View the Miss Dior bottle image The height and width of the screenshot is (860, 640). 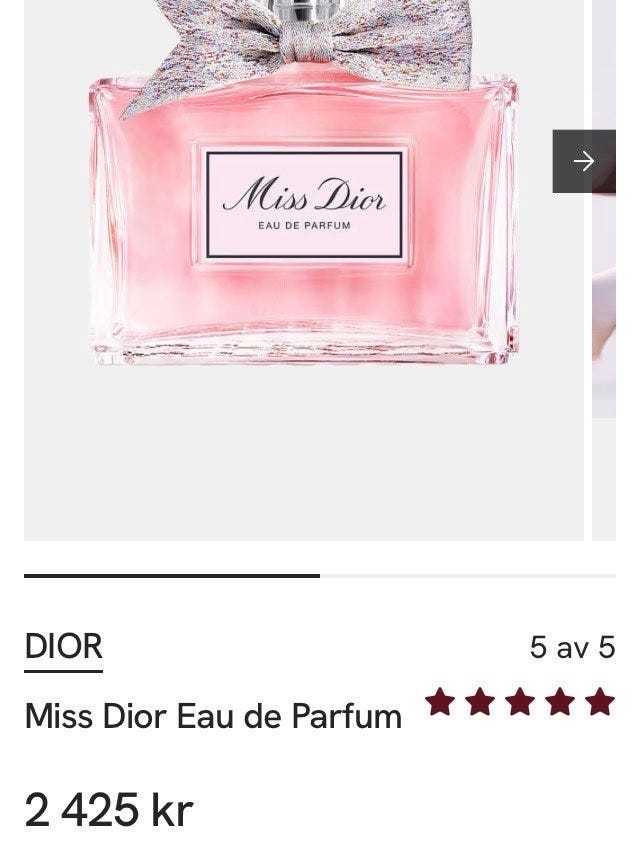pos(303,220)
